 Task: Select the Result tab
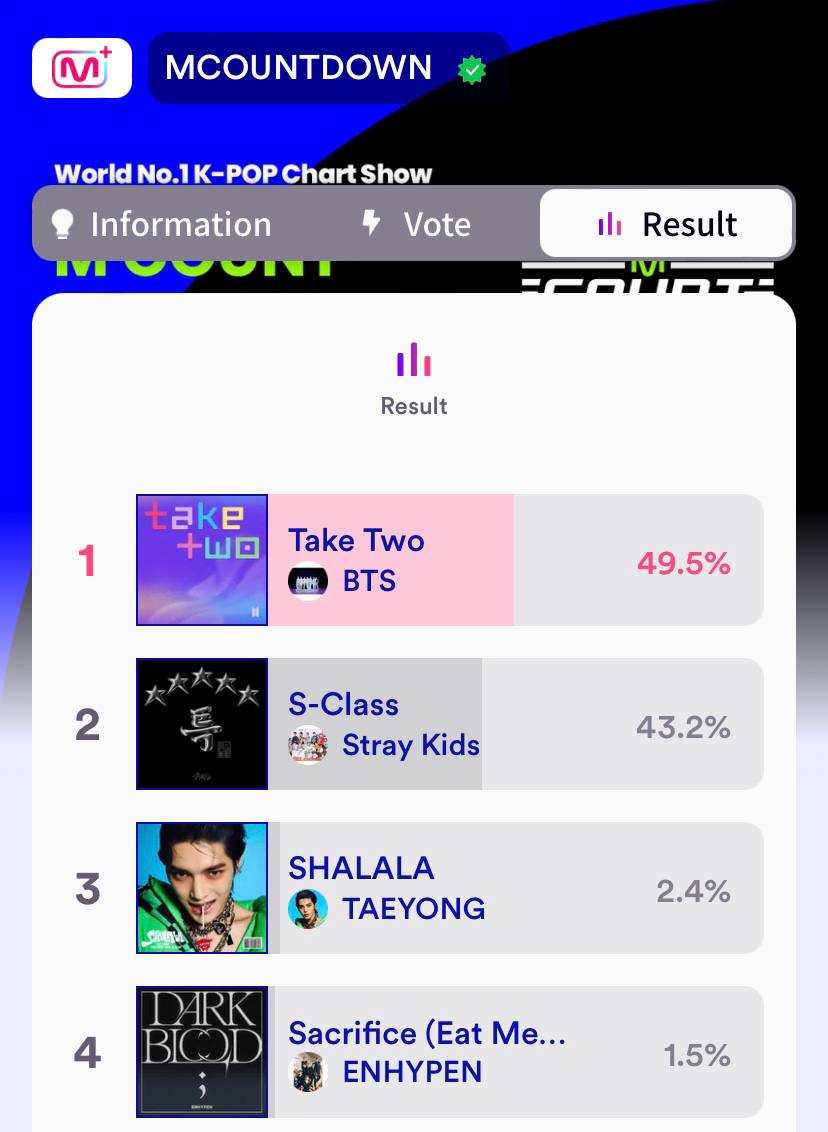[667, 224]
